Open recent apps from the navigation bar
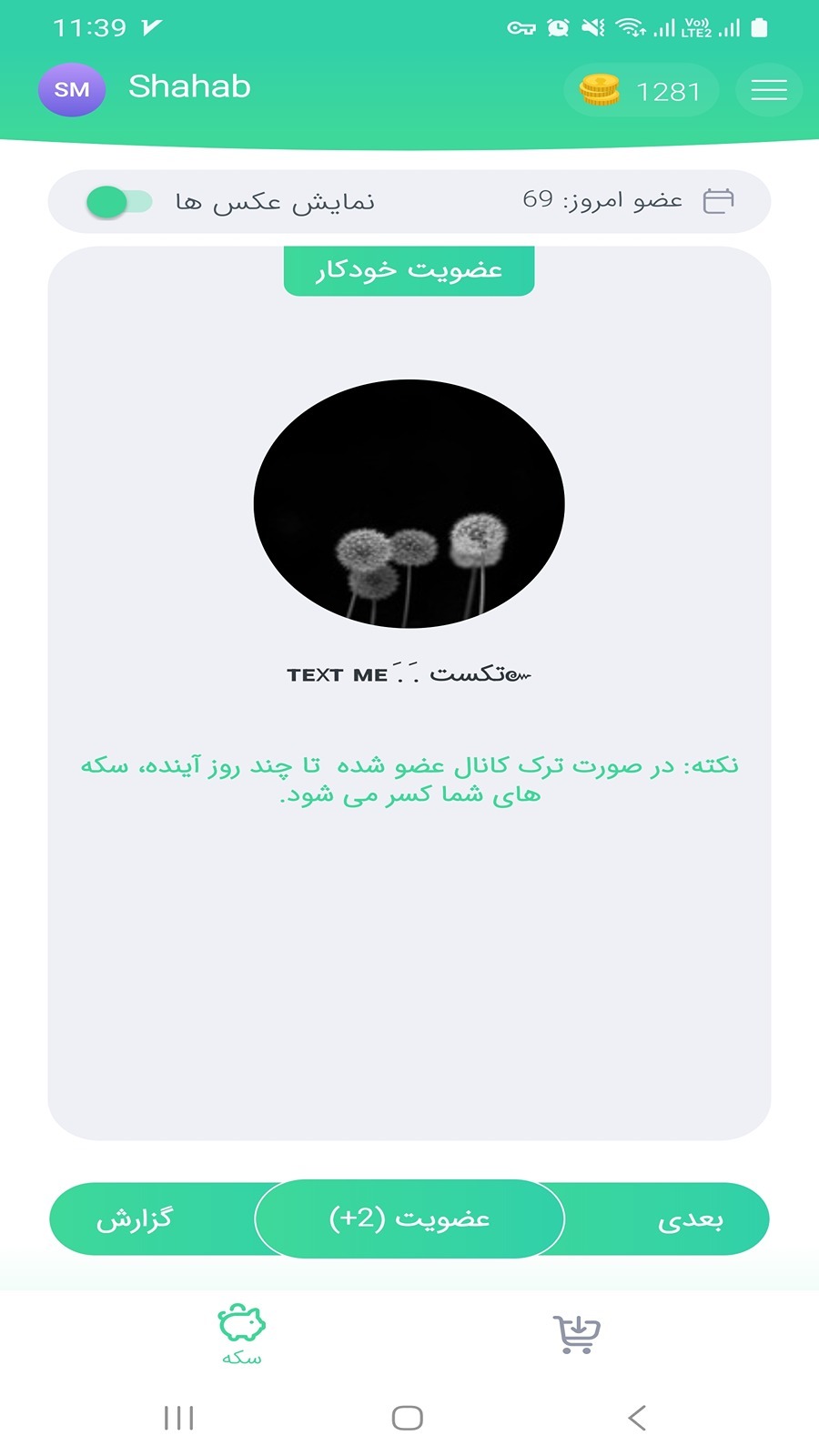This screenshot has height=1456, width=819. 179,1418
